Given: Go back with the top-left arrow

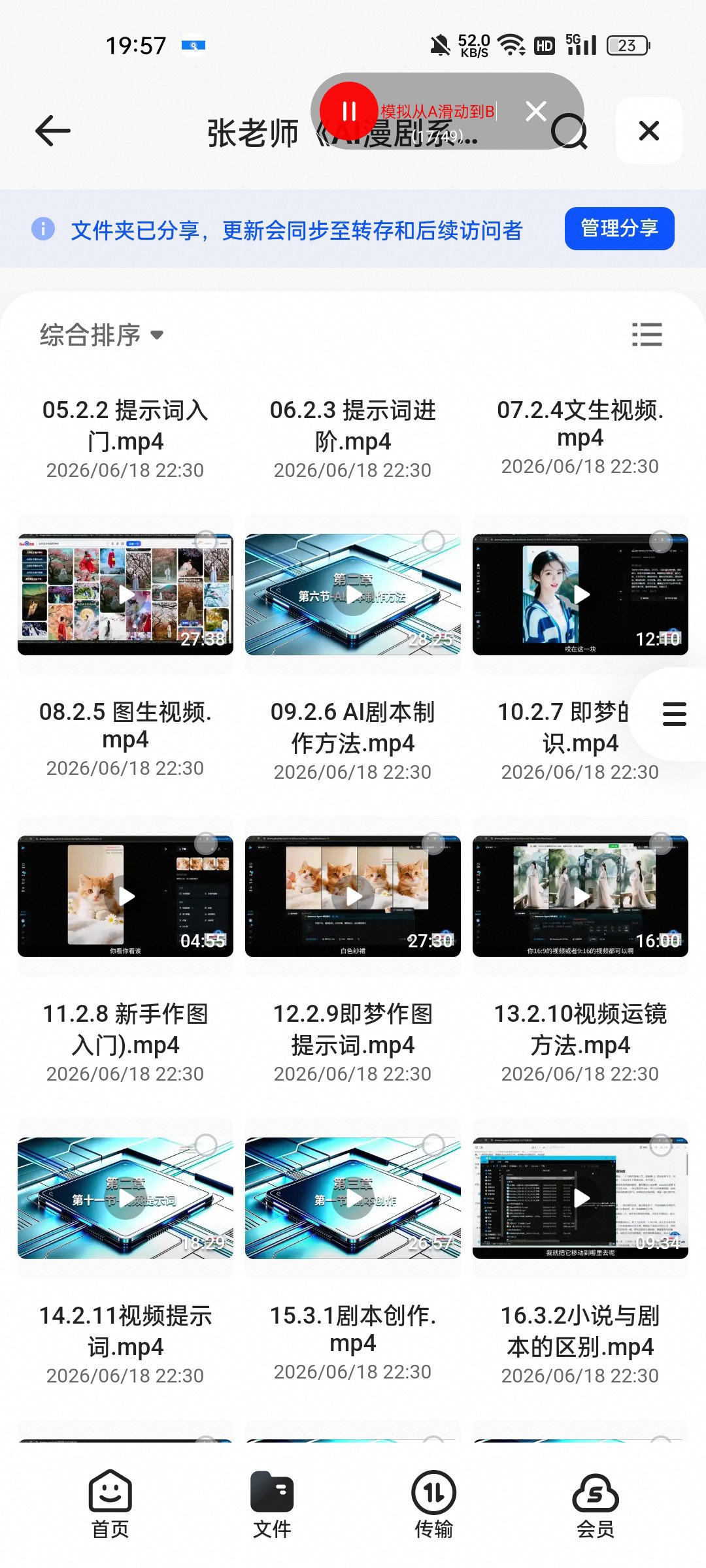Looking at the screenshot, I should 52,131.
